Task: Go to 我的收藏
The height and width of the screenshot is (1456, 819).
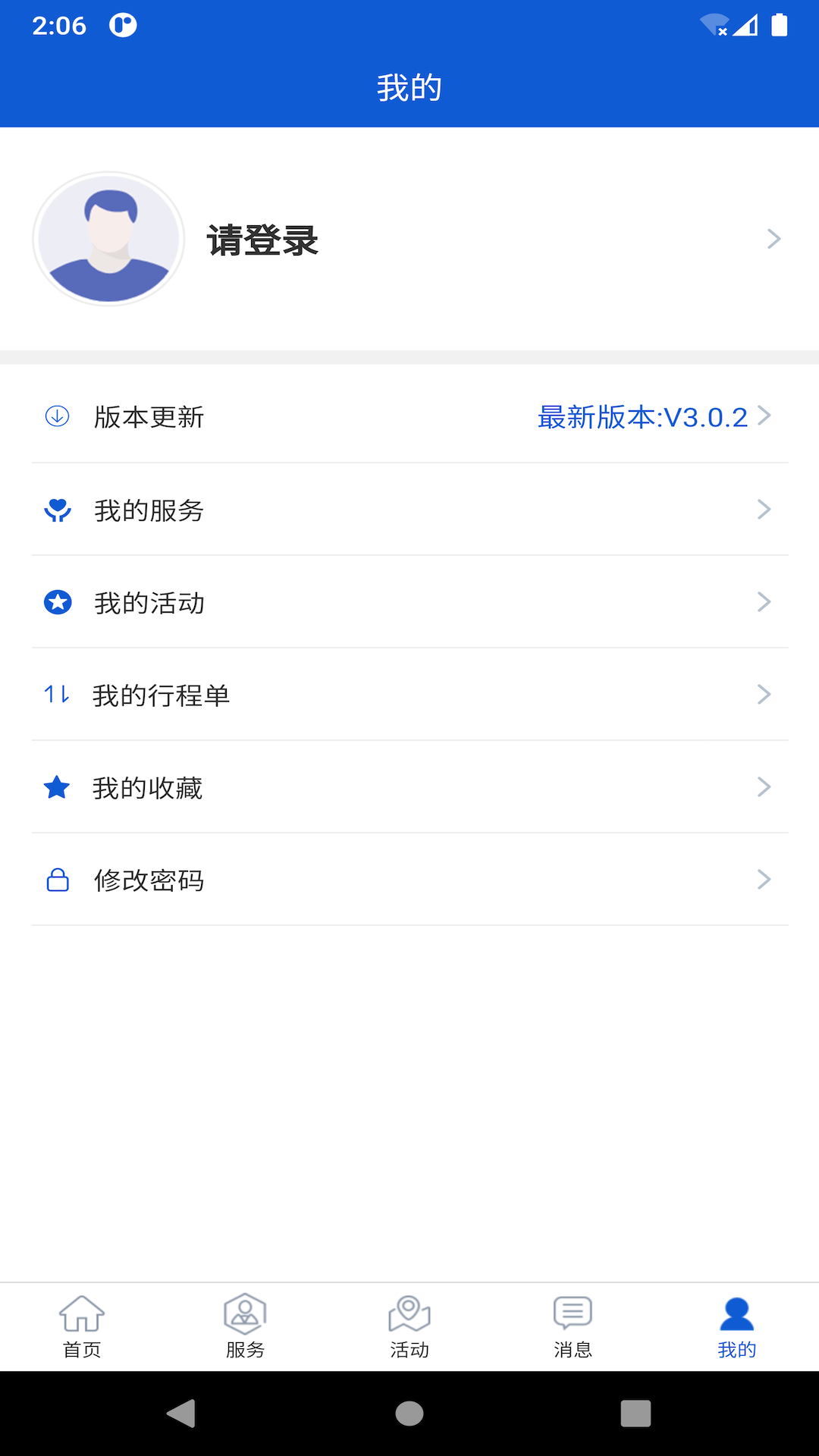Action: (x=409, y=787)
